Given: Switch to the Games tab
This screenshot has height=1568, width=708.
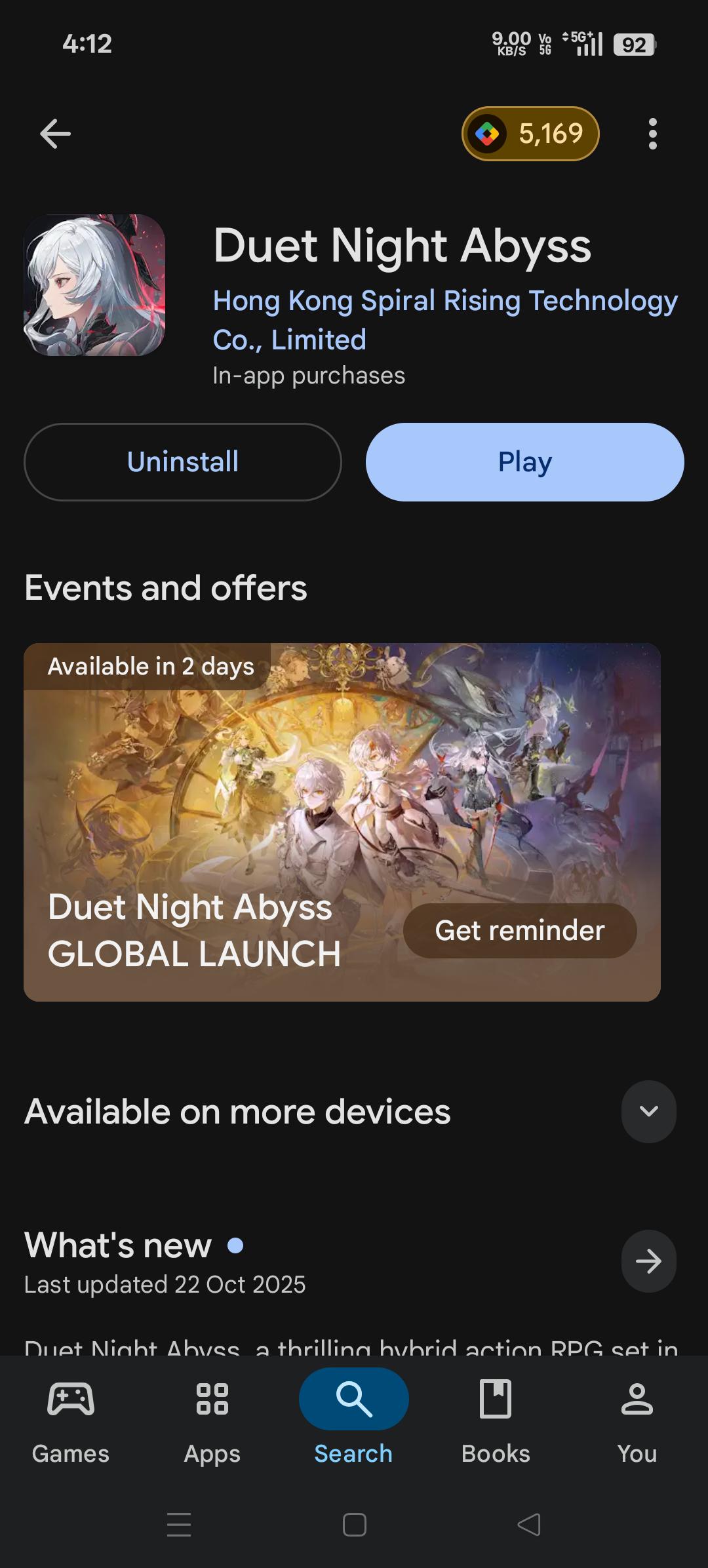Looking at the screenshot, I should [71, 1416].
